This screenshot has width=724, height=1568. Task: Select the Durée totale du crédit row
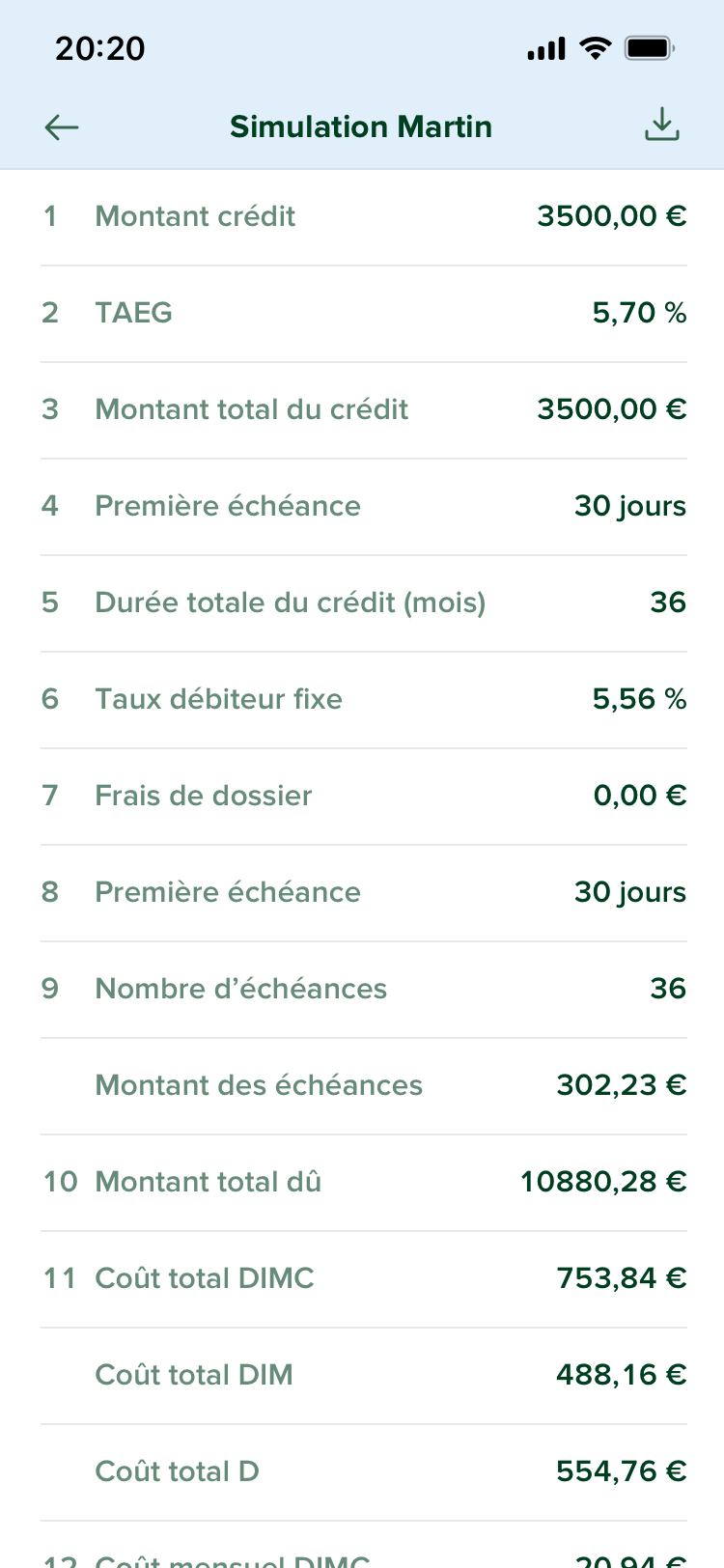362,602
